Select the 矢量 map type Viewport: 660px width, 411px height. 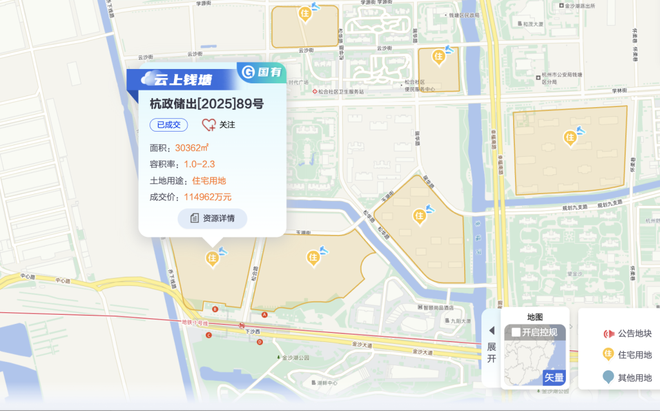(553, 377)
